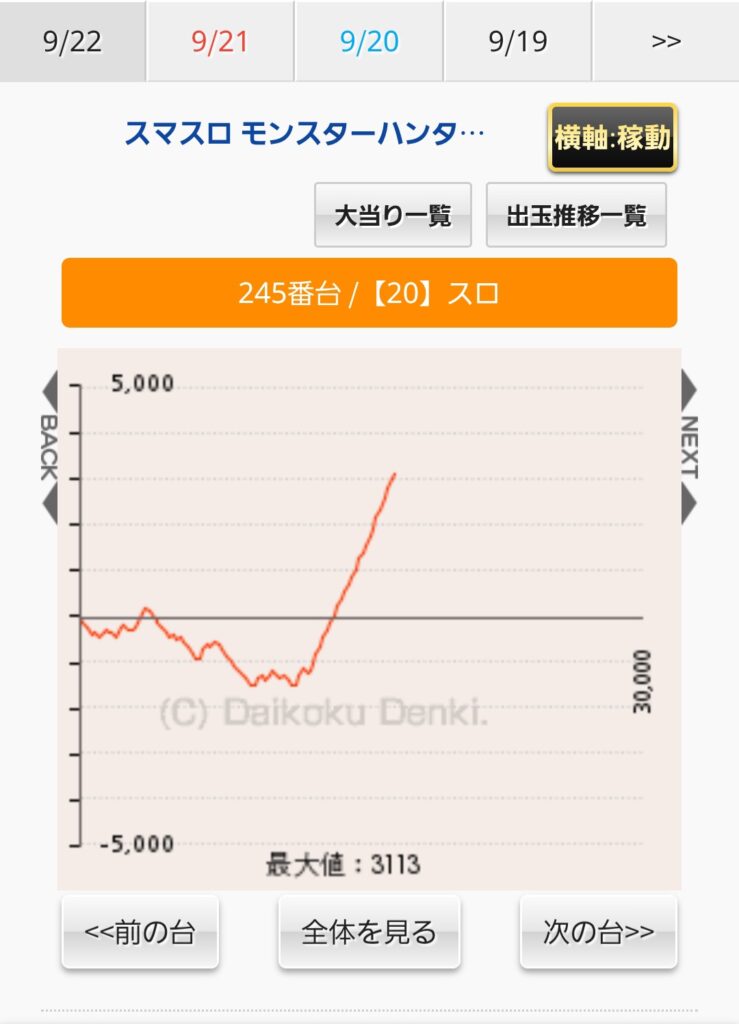Open the 出玉推移一覧 list
Viewport: 739px width, 1024px height.
click(576, 215)
